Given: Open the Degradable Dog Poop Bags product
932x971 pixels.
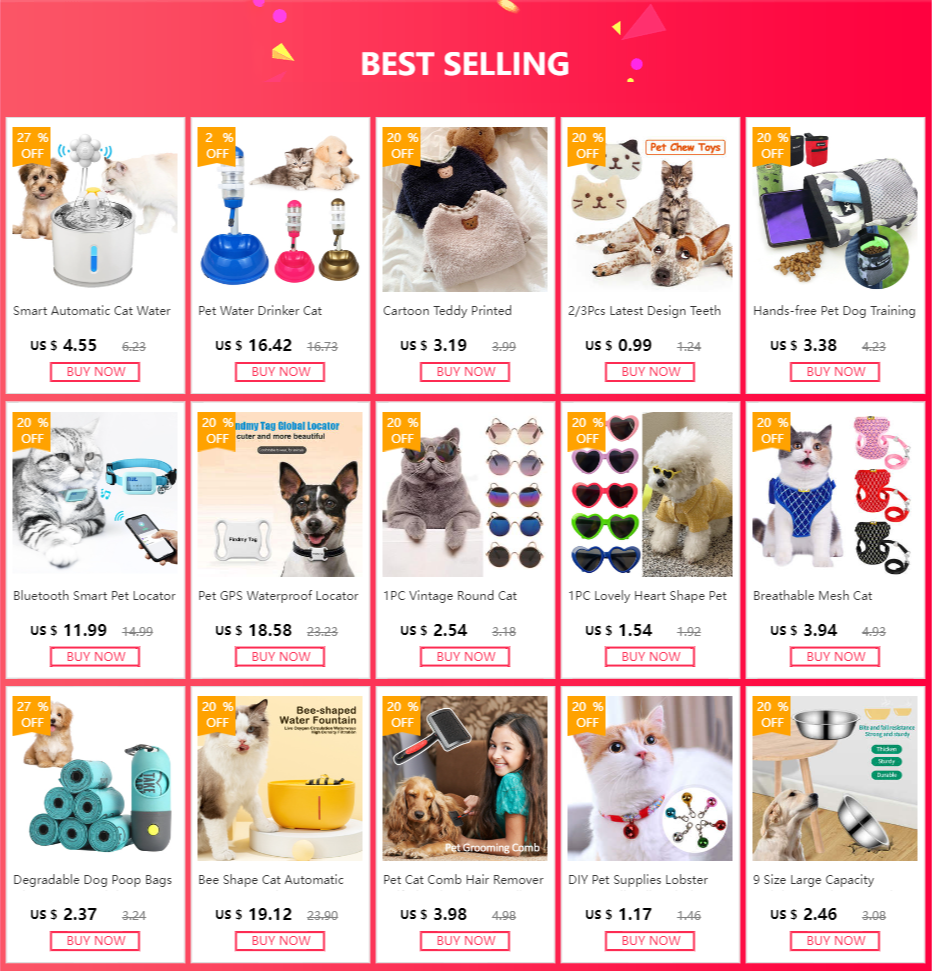Looking at the screenshot, I should click(x=95, y=824).
